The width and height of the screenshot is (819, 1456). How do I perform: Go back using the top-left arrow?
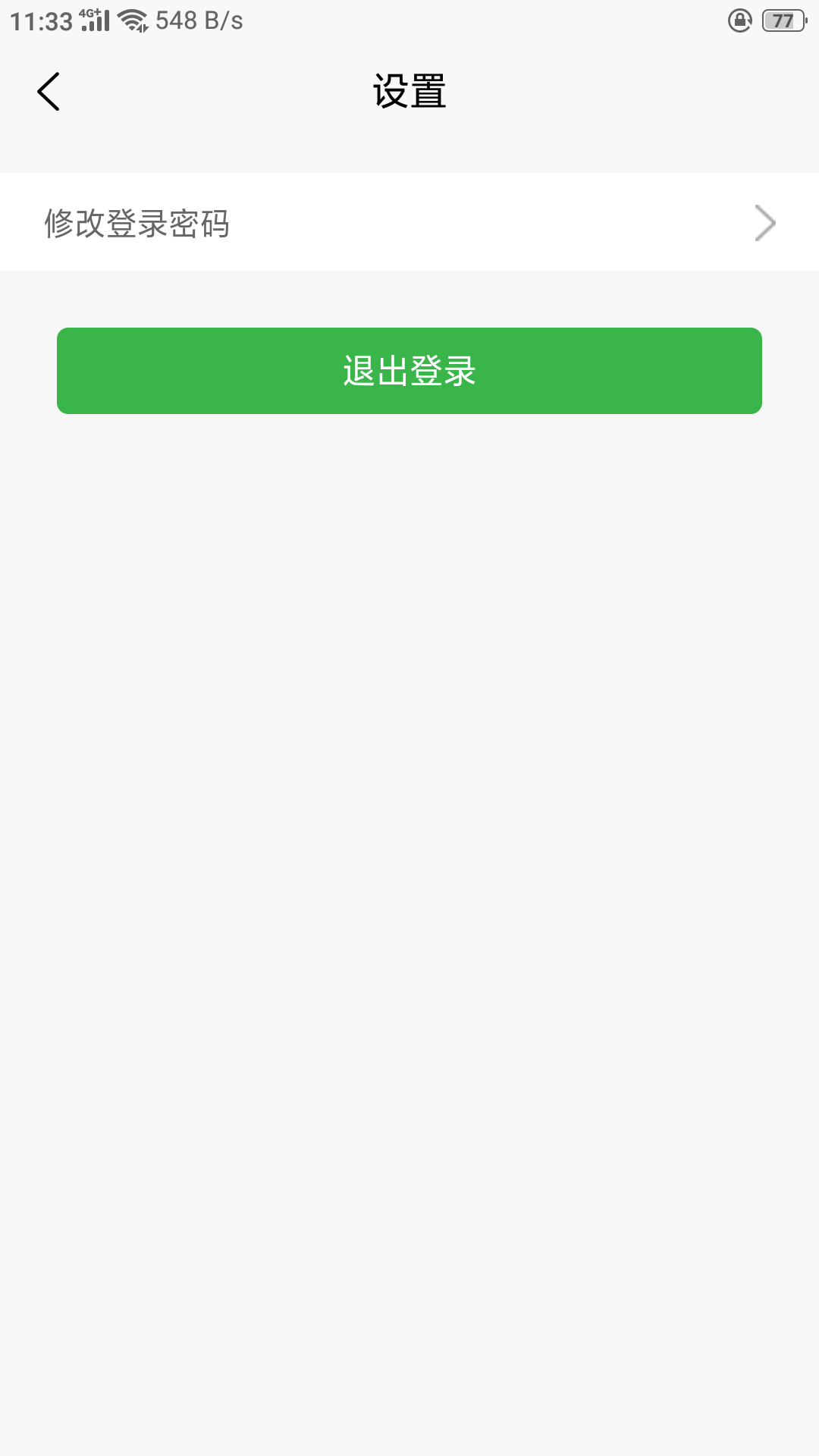(49, 92)
